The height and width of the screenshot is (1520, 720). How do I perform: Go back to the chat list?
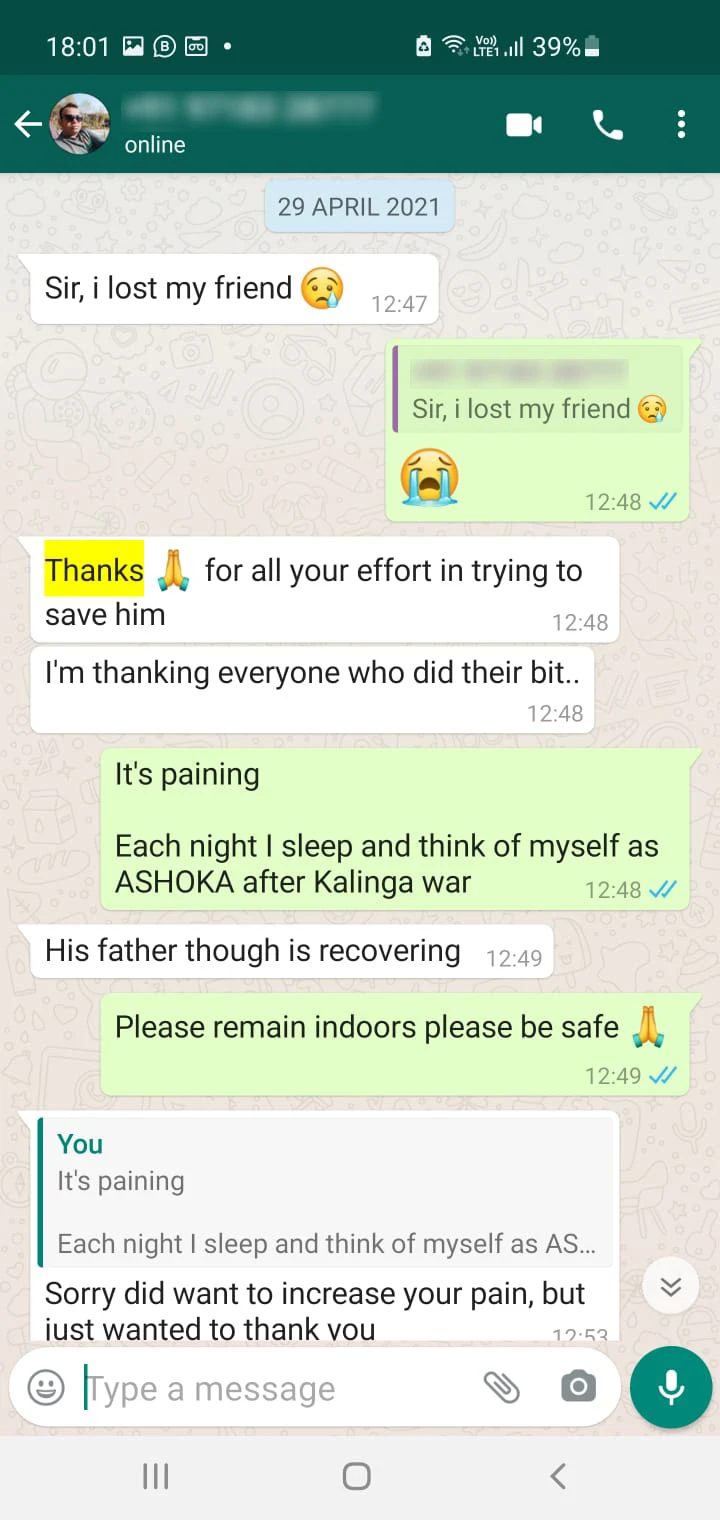tap(27, 125)
